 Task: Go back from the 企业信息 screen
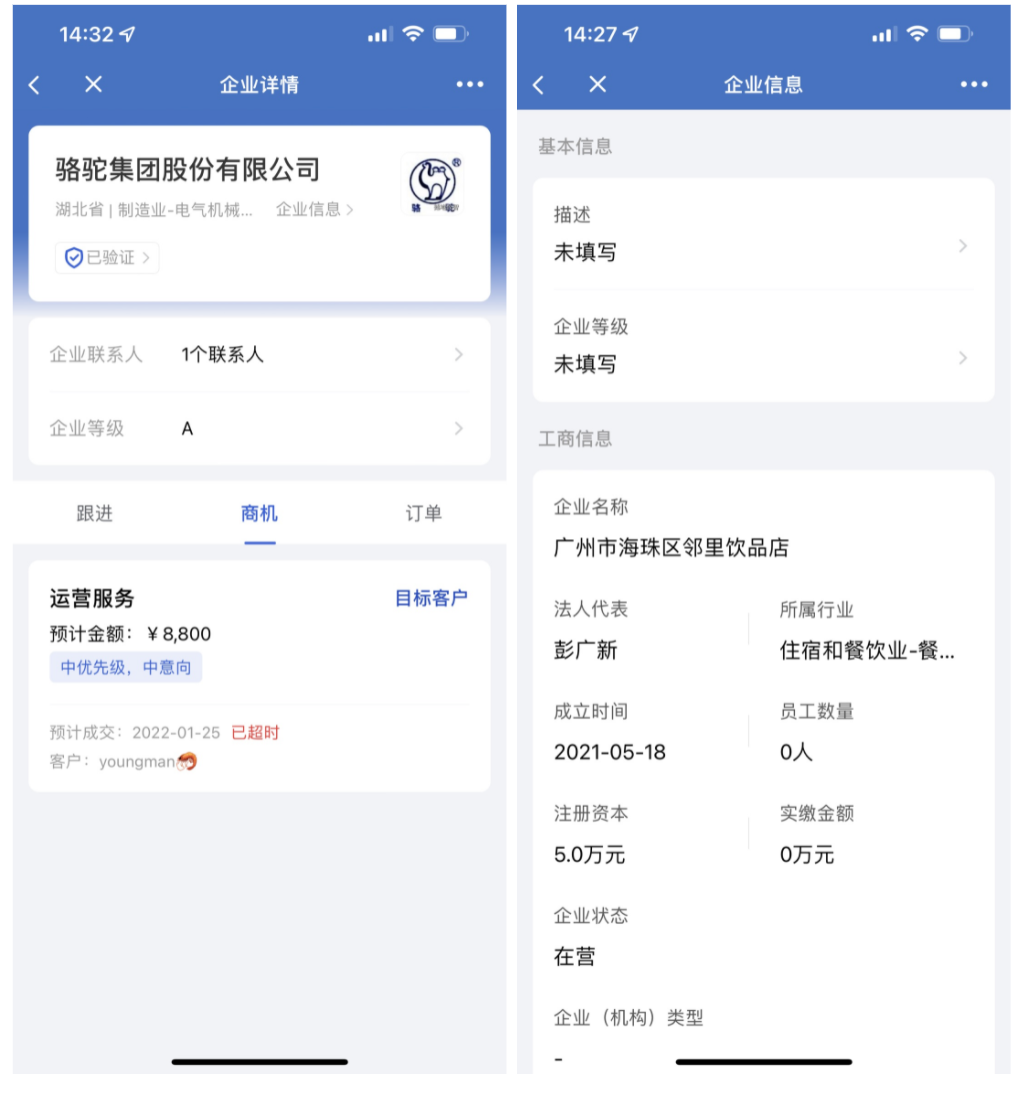539,85
